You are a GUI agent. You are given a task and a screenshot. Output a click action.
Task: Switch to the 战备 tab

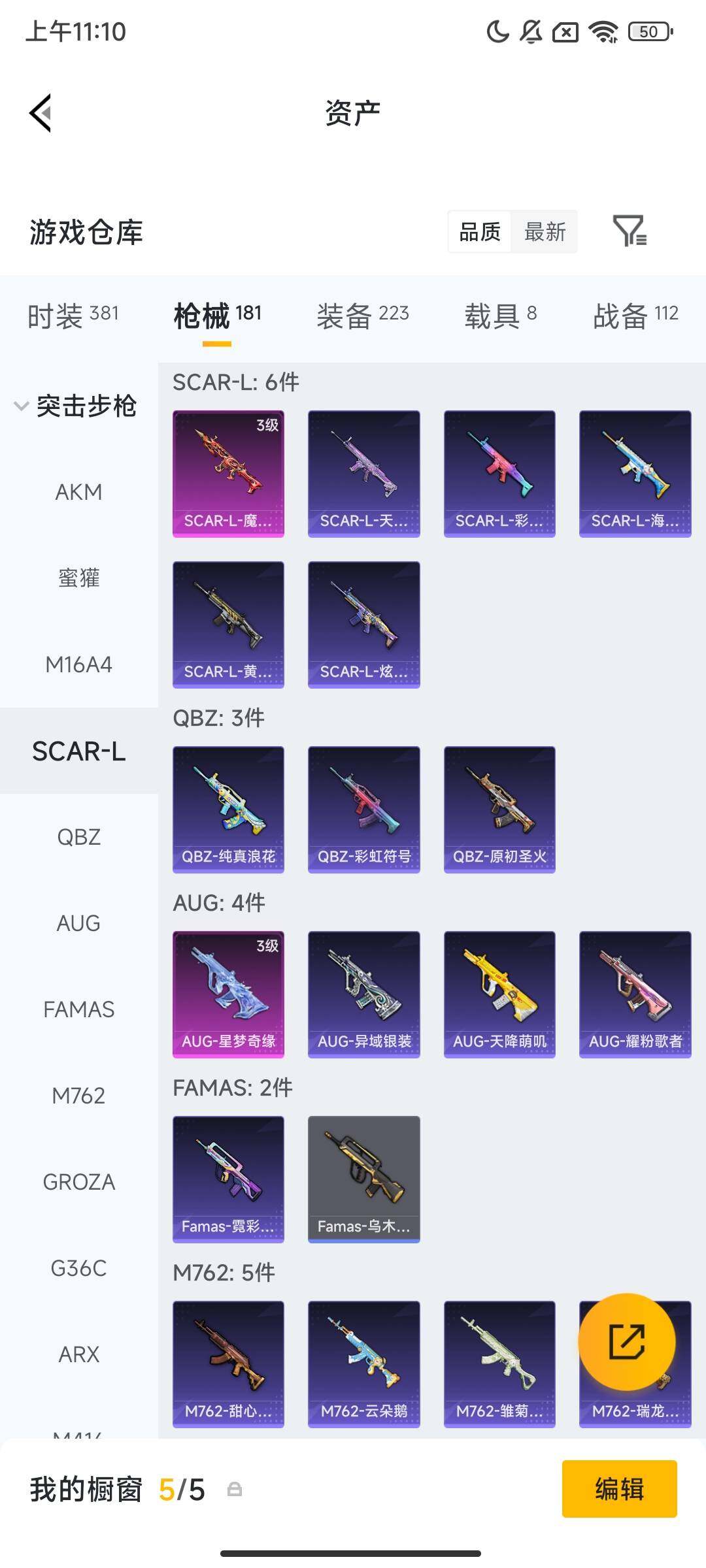coord(635,316)
